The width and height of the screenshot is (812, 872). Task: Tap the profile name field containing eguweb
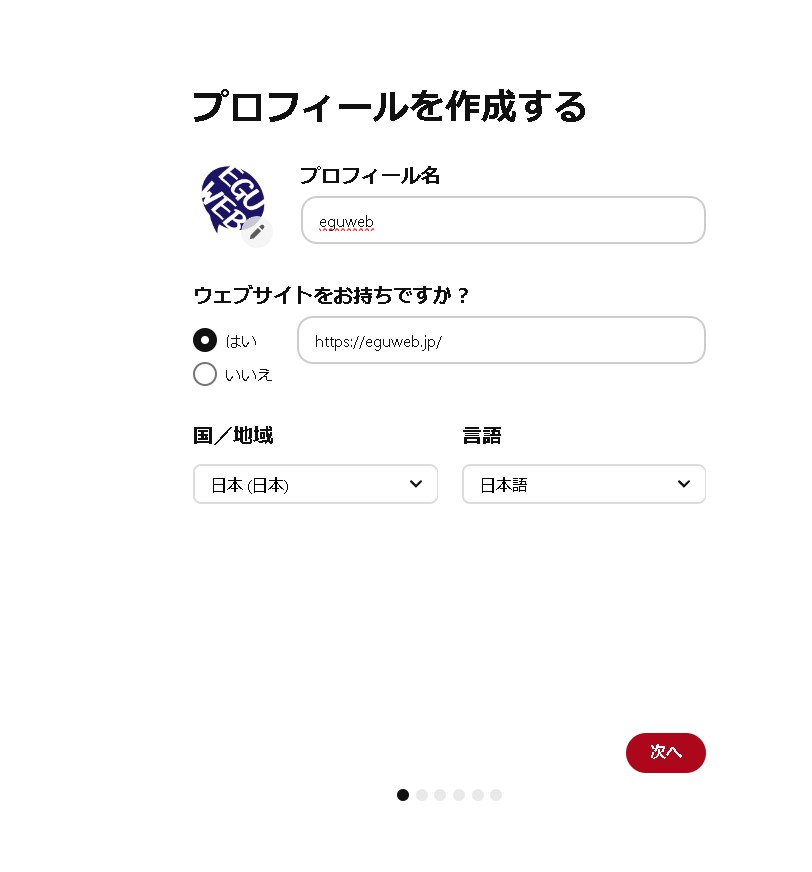point(503,220)
